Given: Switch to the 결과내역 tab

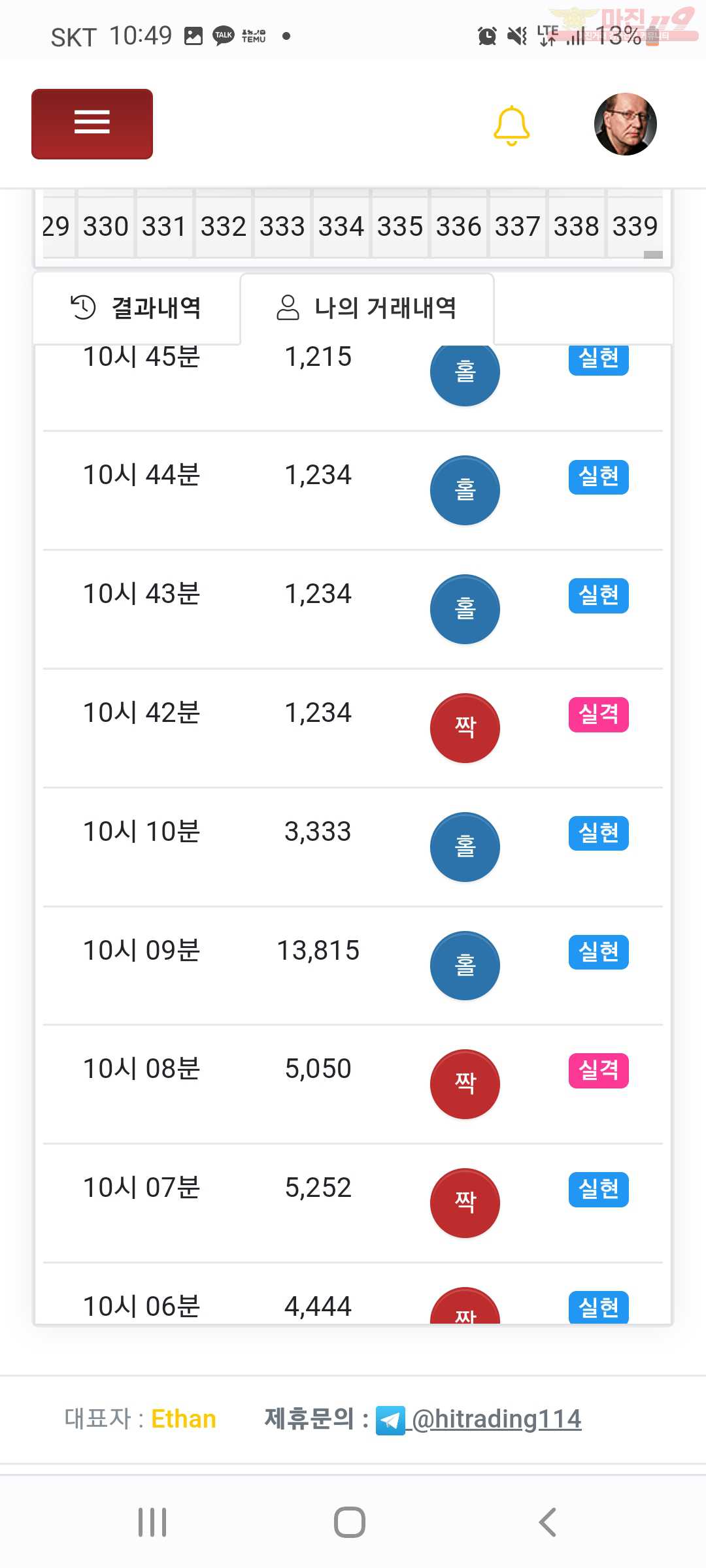Looking at the screenshot, I should [x=136, y=308].
